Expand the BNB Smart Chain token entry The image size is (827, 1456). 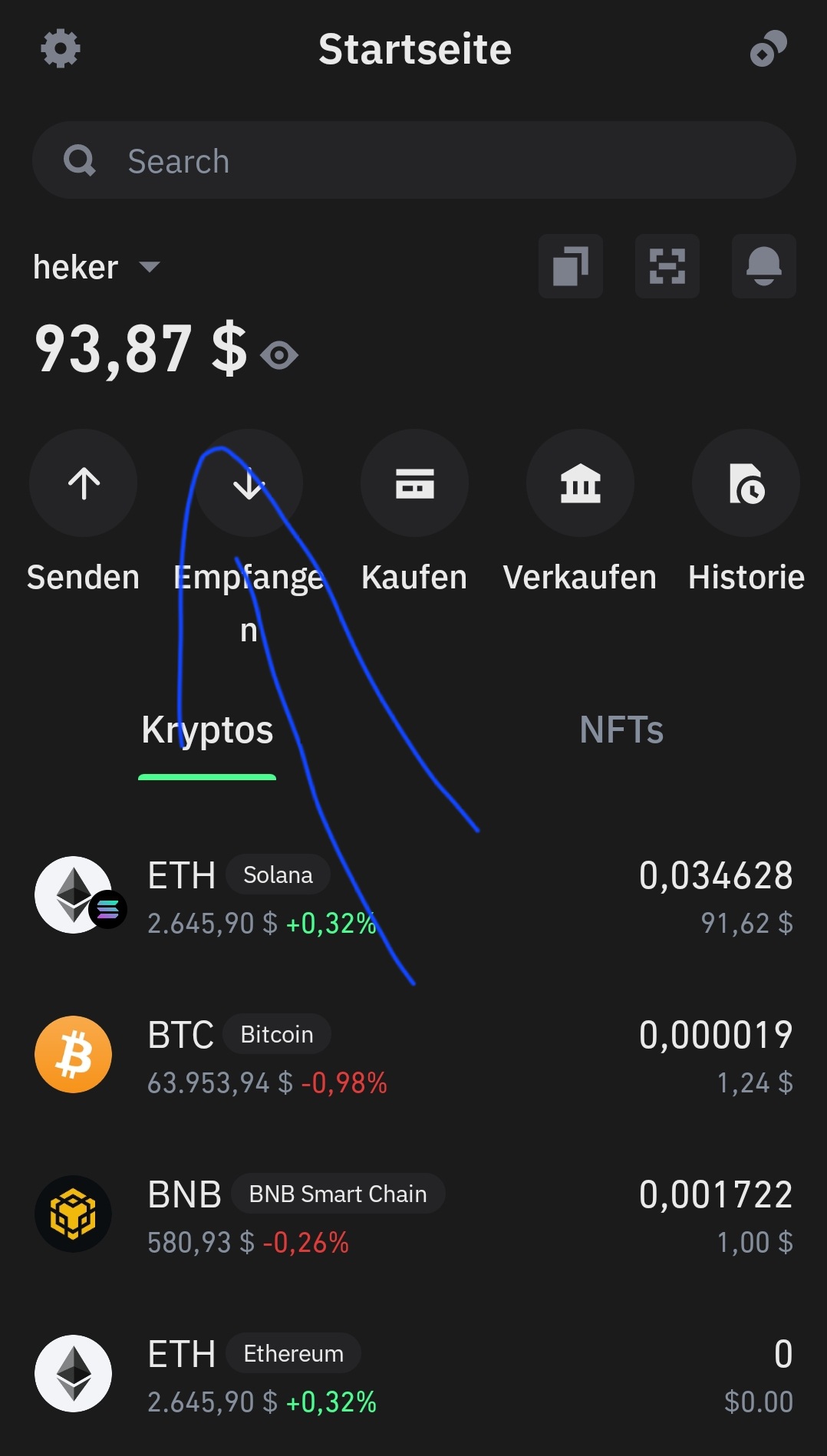click(x=414, y=1214)
